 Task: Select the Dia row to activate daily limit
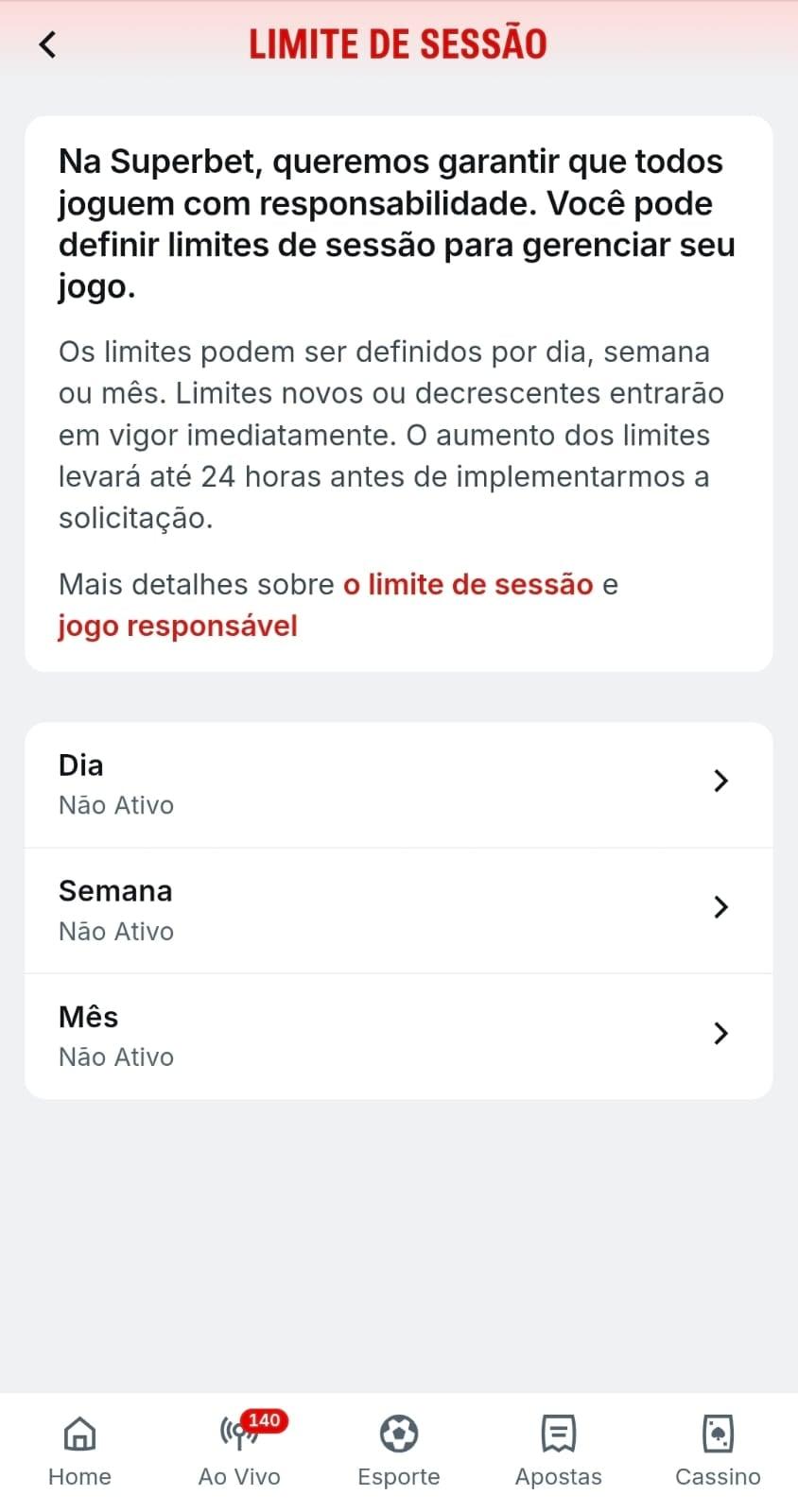(284, 784)
